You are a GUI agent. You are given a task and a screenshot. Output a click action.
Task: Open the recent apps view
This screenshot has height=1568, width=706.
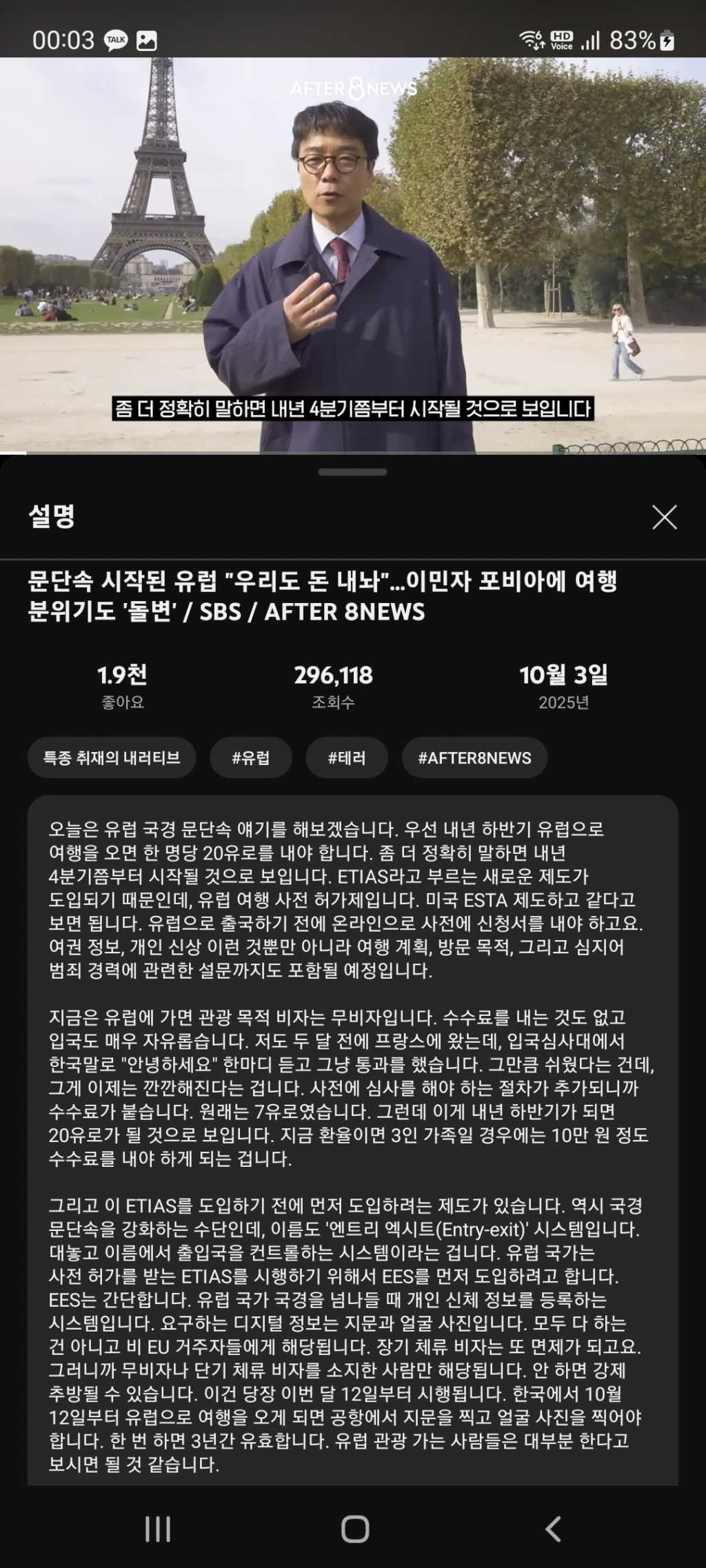(x=158, y=1529)
